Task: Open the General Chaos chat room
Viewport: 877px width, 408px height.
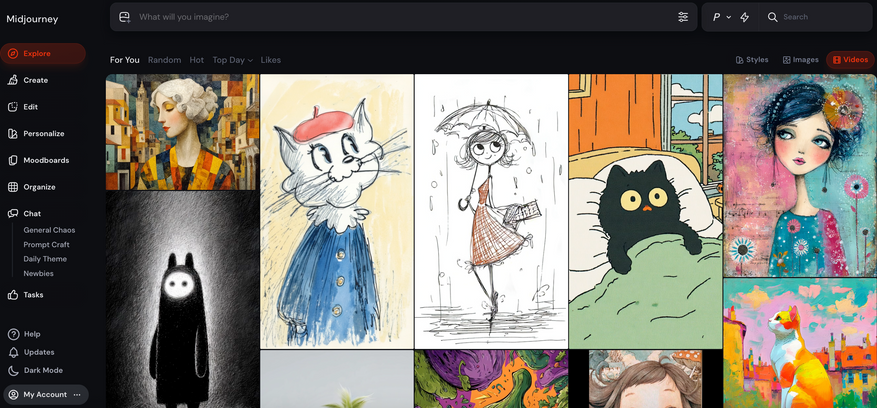Action: [49, 230]
